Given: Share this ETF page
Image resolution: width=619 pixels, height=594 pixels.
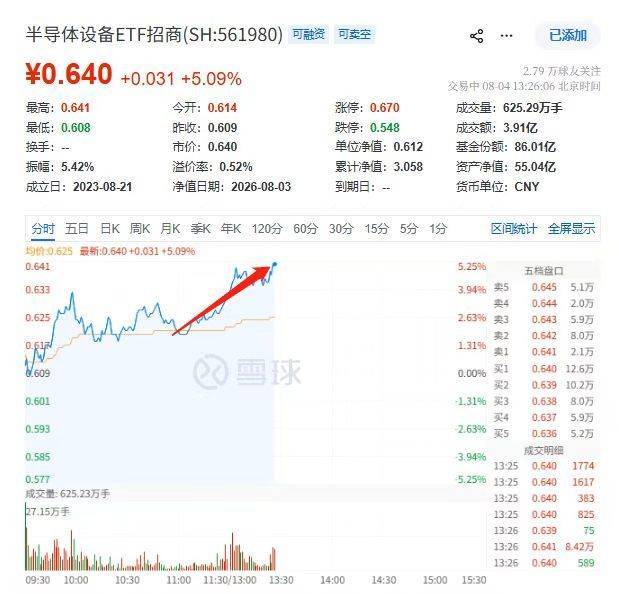Looking at the screenshot, I should click(476, 36).
